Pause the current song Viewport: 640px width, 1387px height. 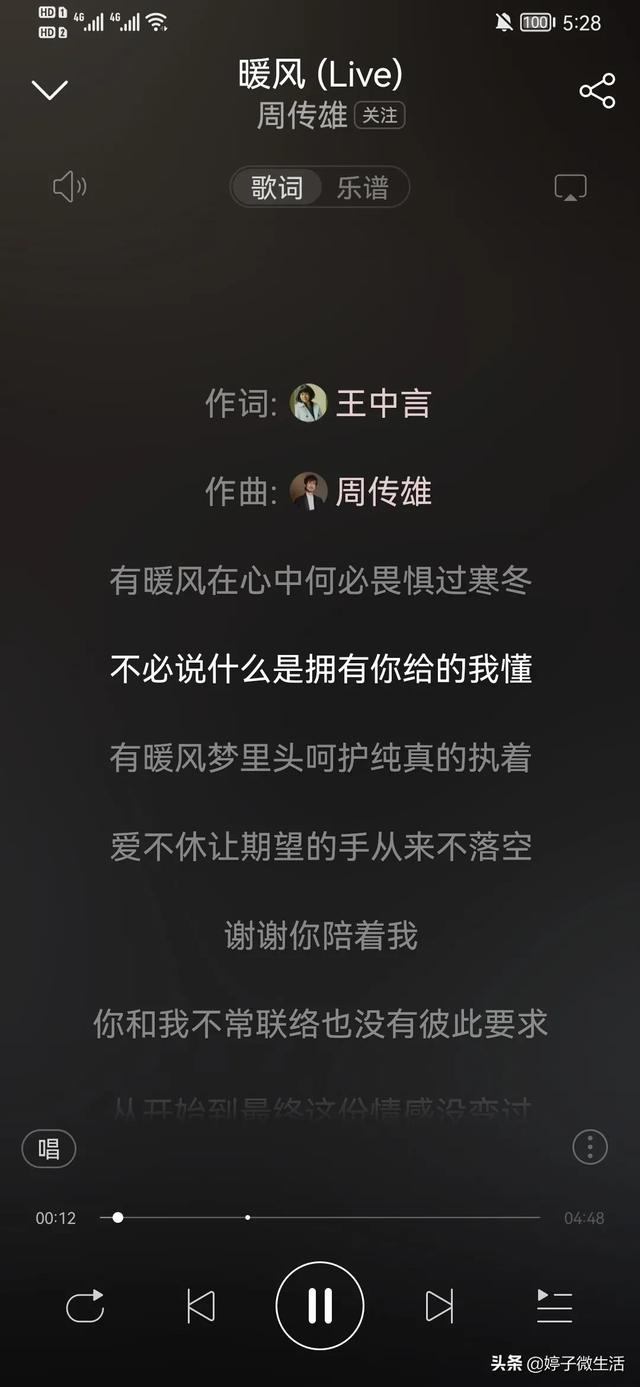(320, 1306)
